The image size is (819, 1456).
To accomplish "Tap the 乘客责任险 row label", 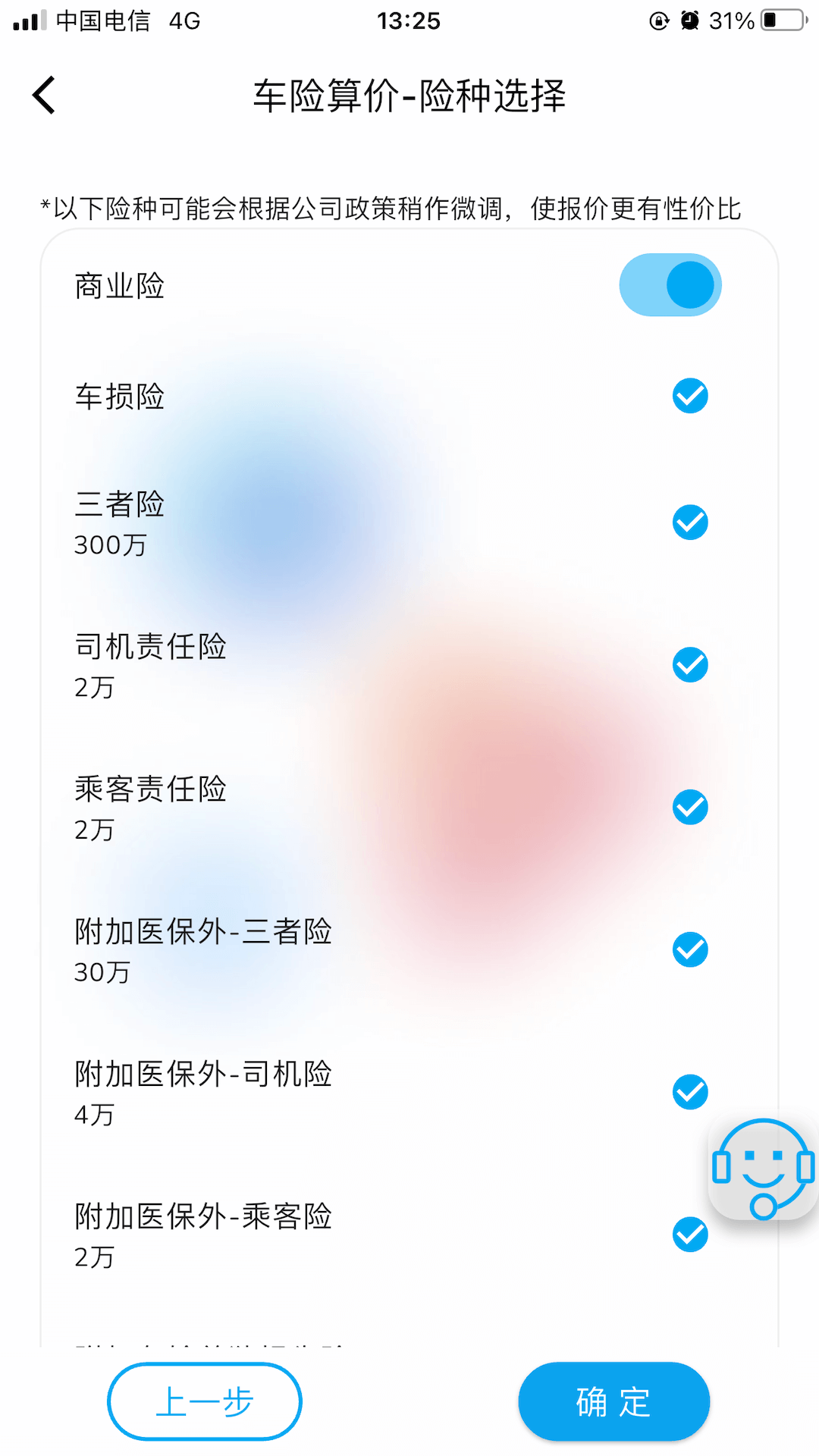I will [151, 789].
